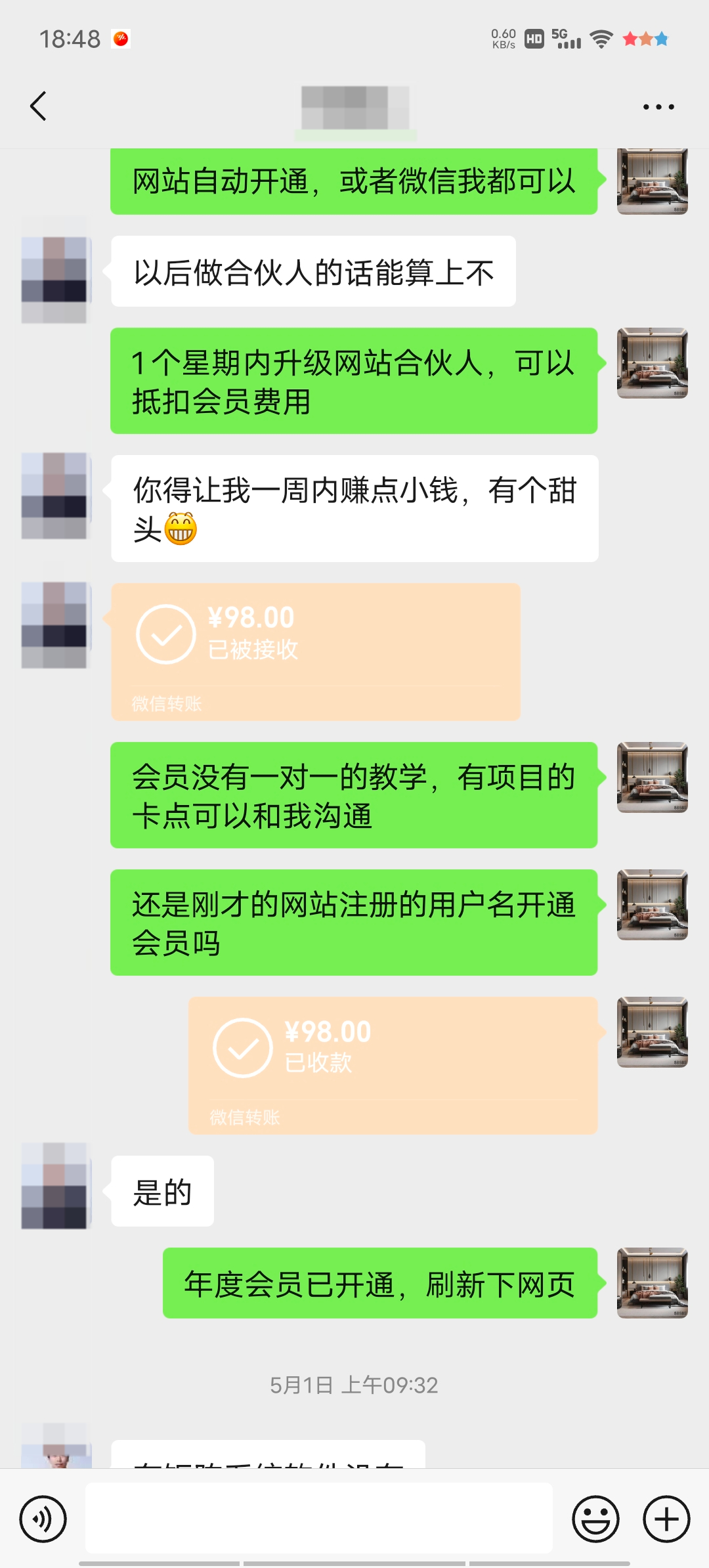Open the emoji sticker panel
The width and height of the screenshot is (709, 1568).
(595, 1518)
